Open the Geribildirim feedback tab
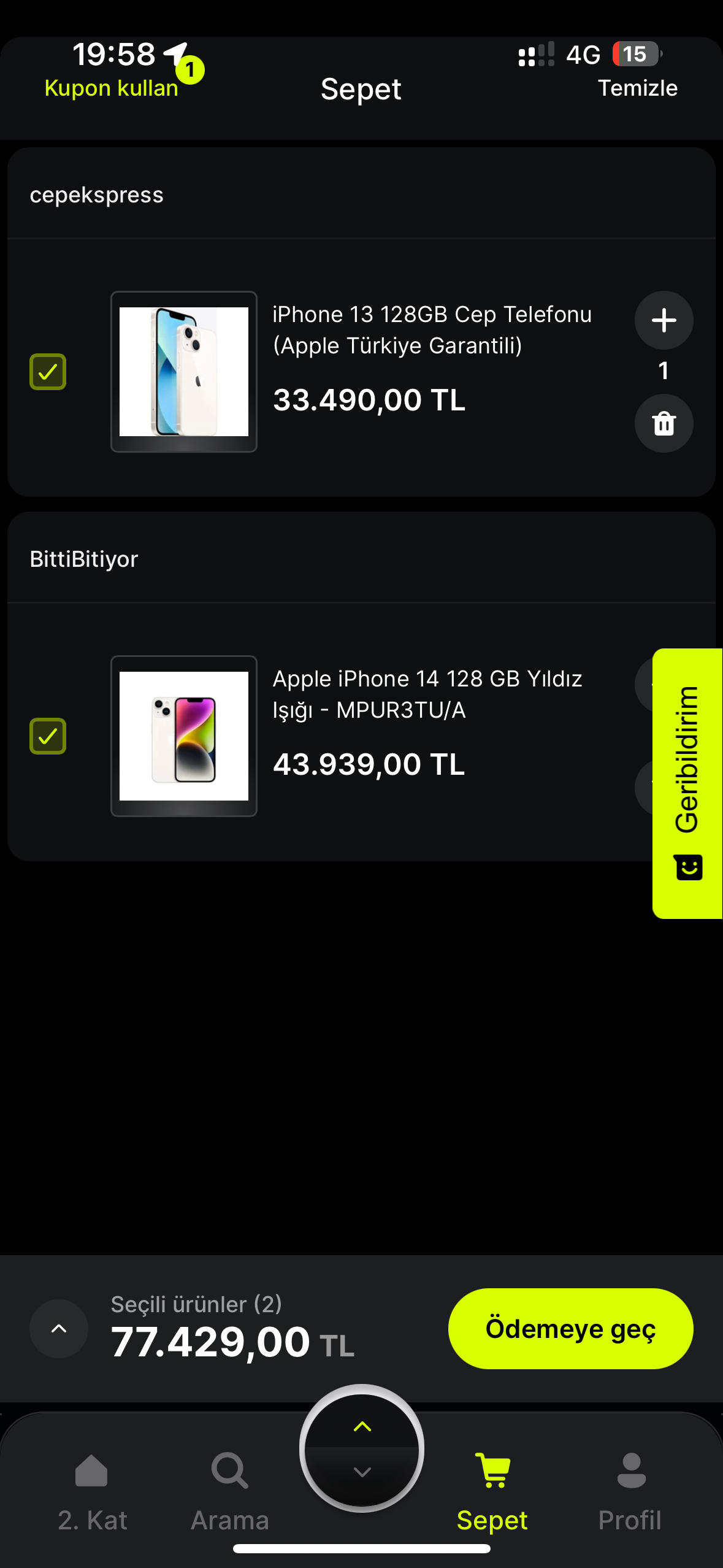 (x=687, y=783)
